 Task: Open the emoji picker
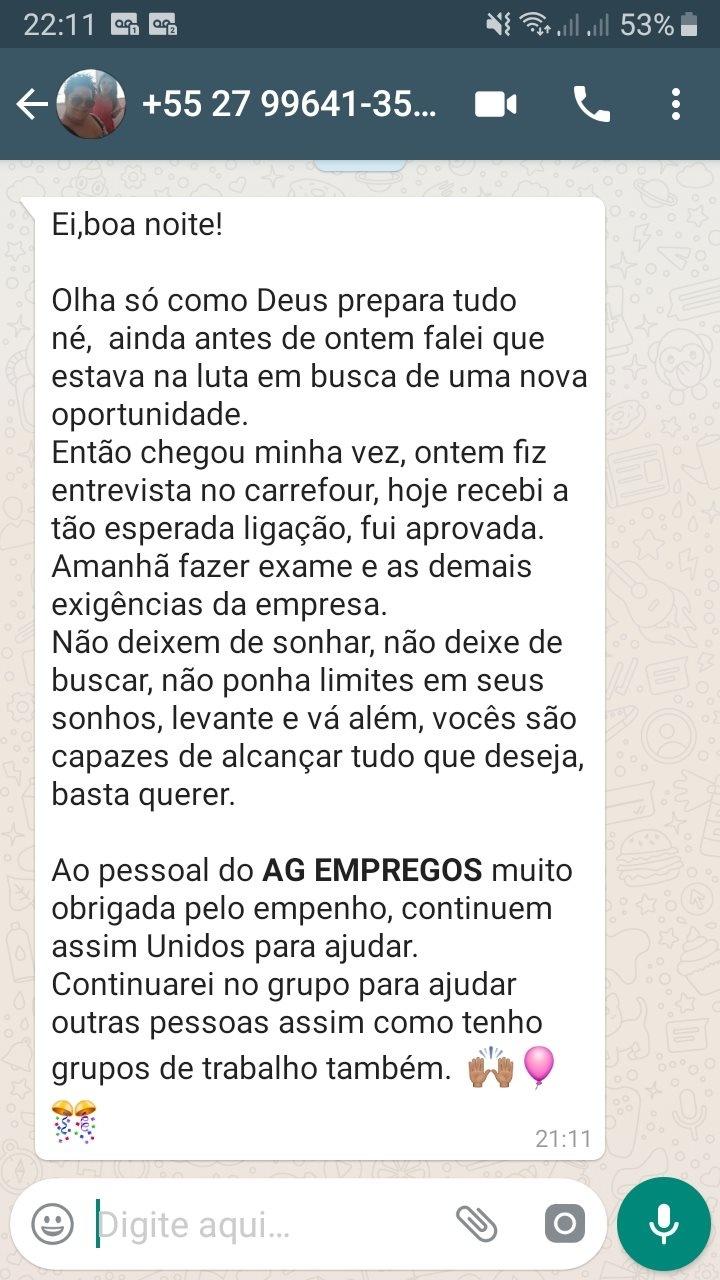tap(52, 1223)
